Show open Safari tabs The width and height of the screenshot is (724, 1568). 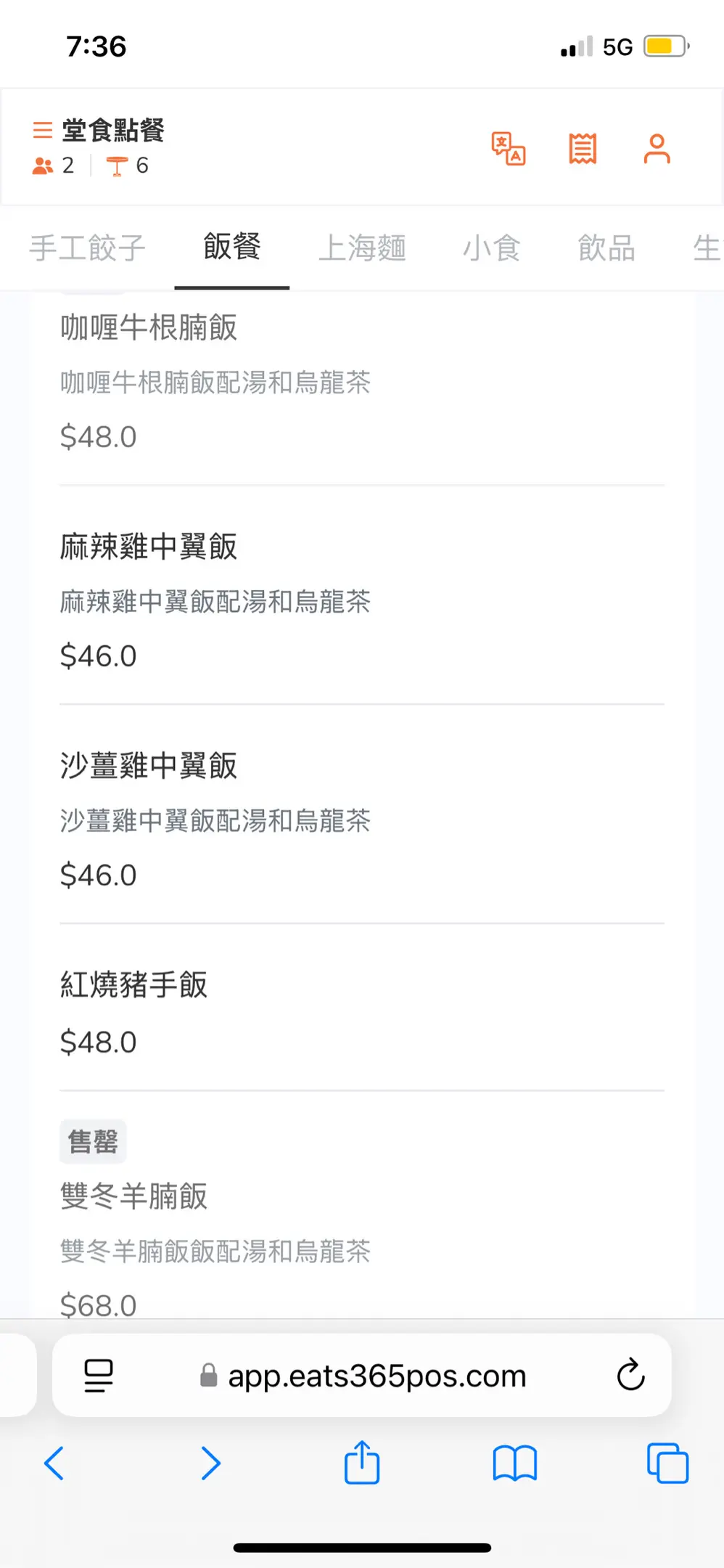coord(667,1463)
